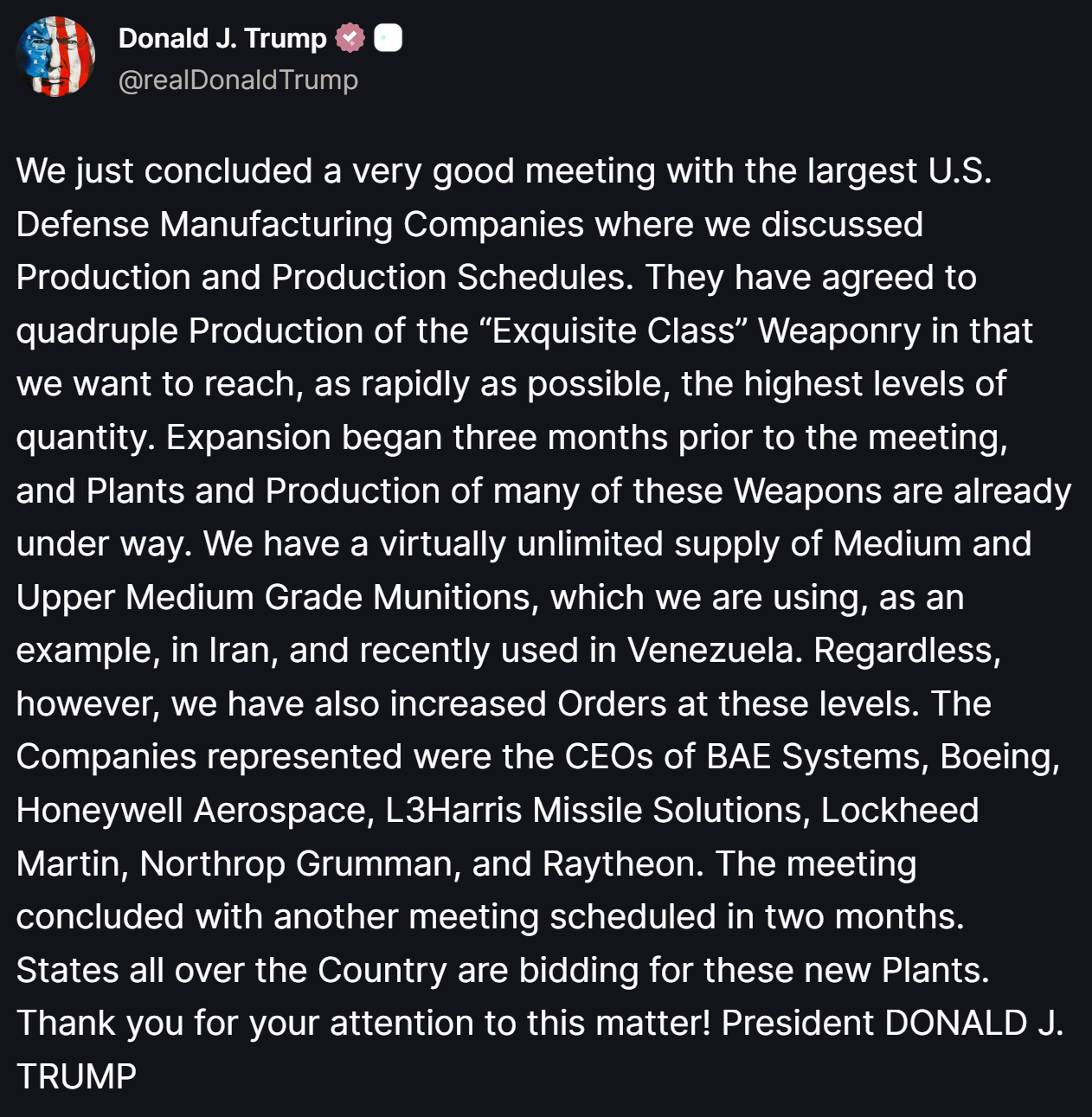Open Donald J. Trump's profile picture
Image resolution: width=1092 pixels, height=1117 pixels.
[56, 57]
